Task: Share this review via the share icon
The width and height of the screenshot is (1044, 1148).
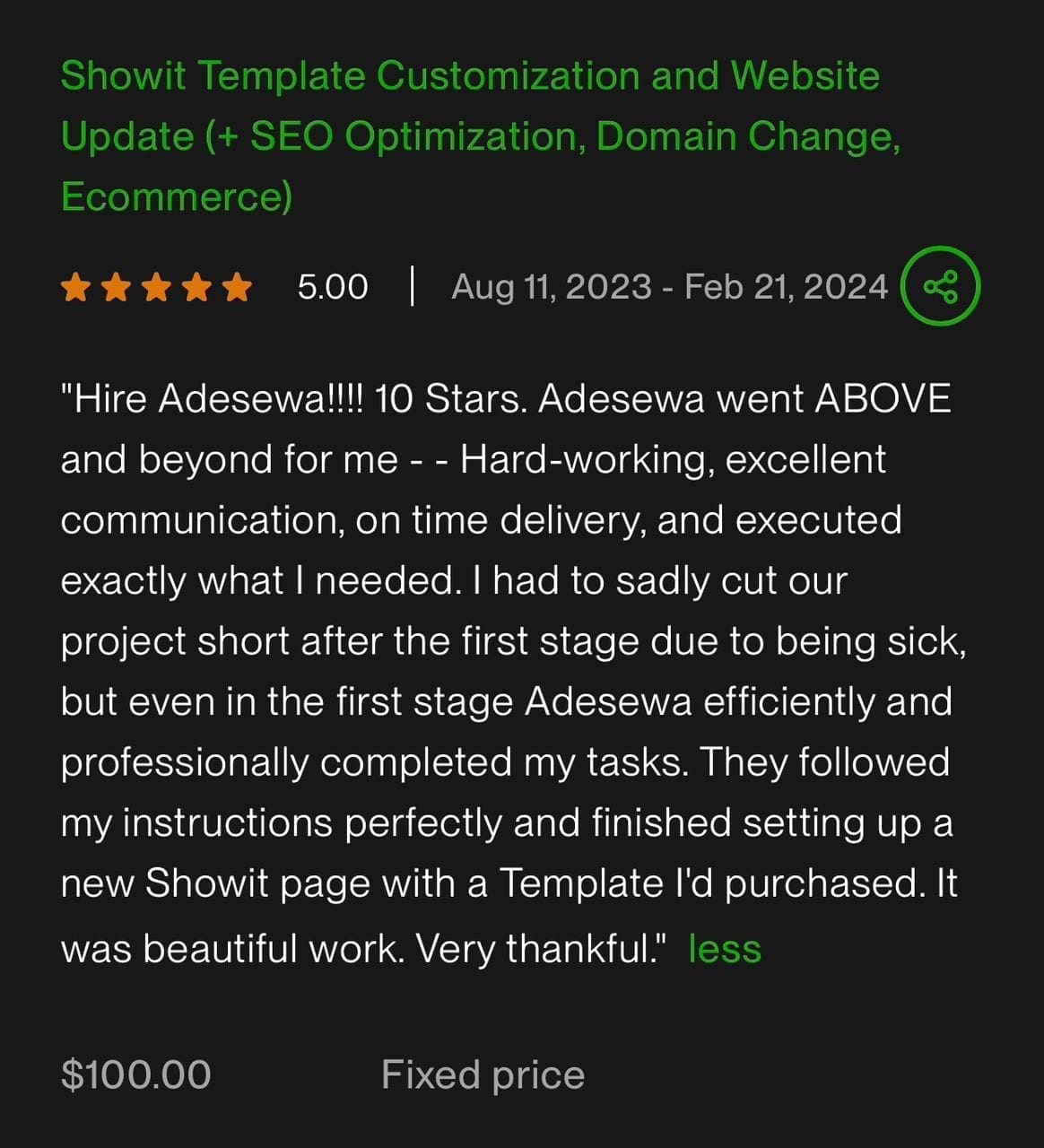Action: click(940, 287)
